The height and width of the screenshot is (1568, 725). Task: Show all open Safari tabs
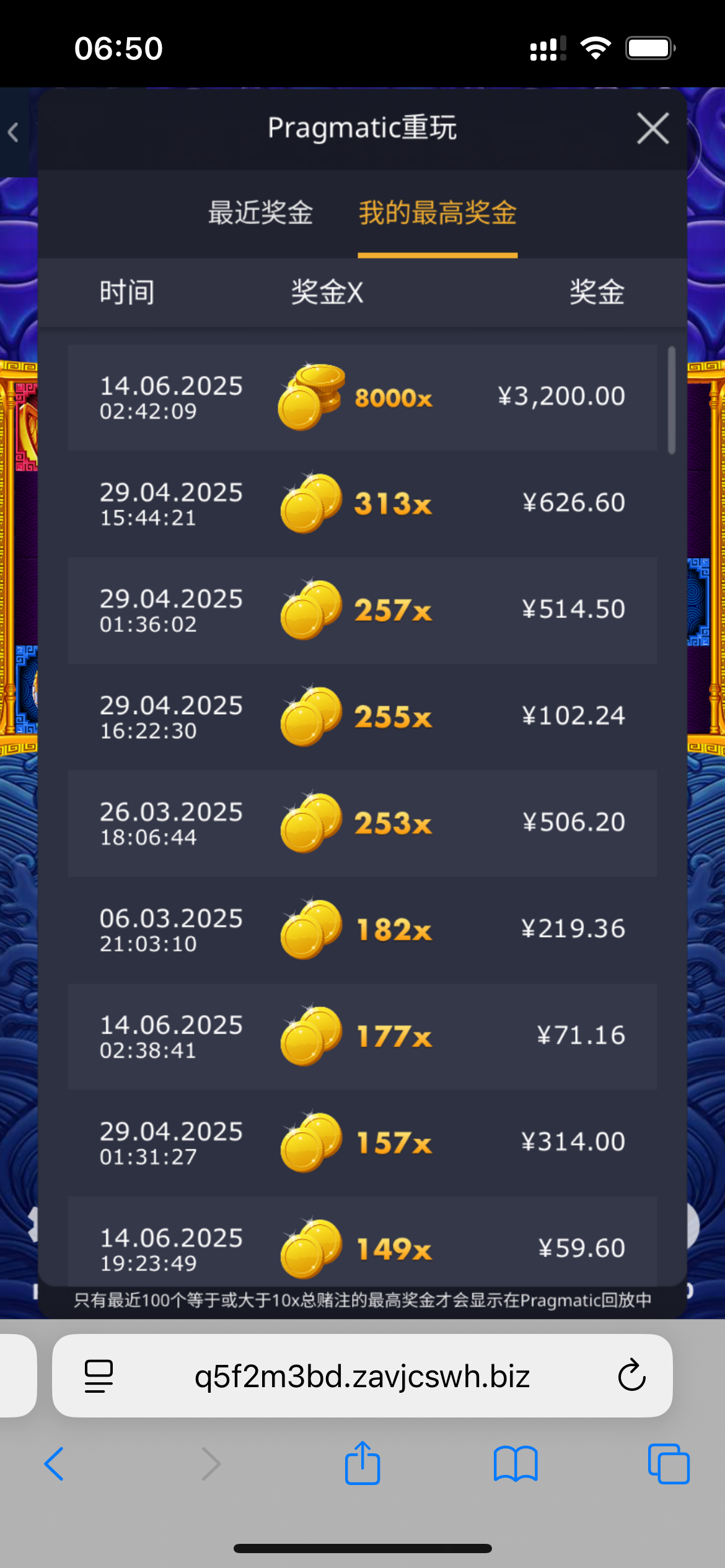[x=668, y=1464]
